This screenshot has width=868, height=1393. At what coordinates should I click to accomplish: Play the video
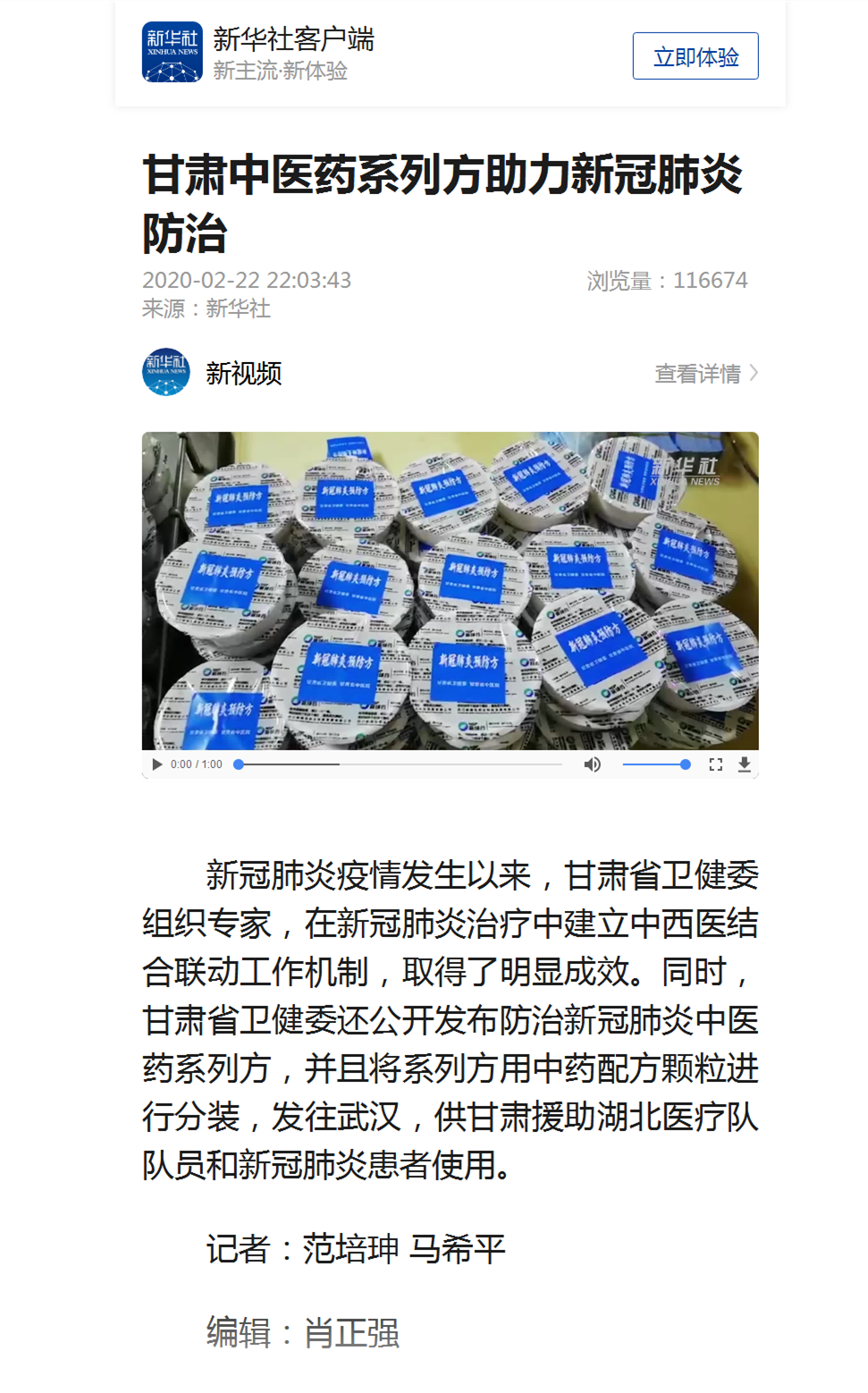click(x=157, y=764)
